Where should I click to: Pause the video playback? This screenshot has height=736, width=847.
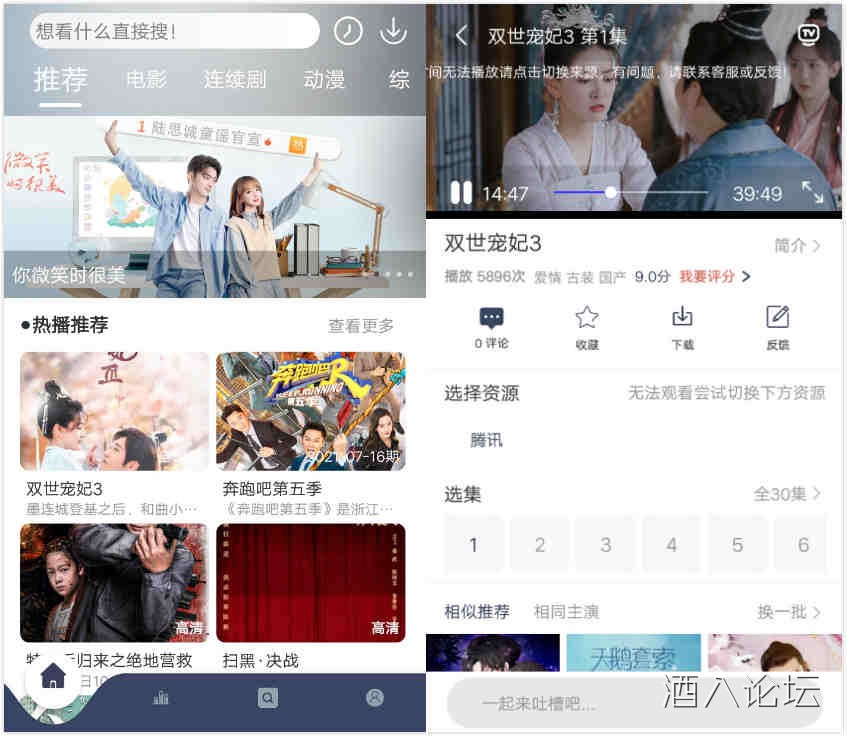[x=460, y=193]
